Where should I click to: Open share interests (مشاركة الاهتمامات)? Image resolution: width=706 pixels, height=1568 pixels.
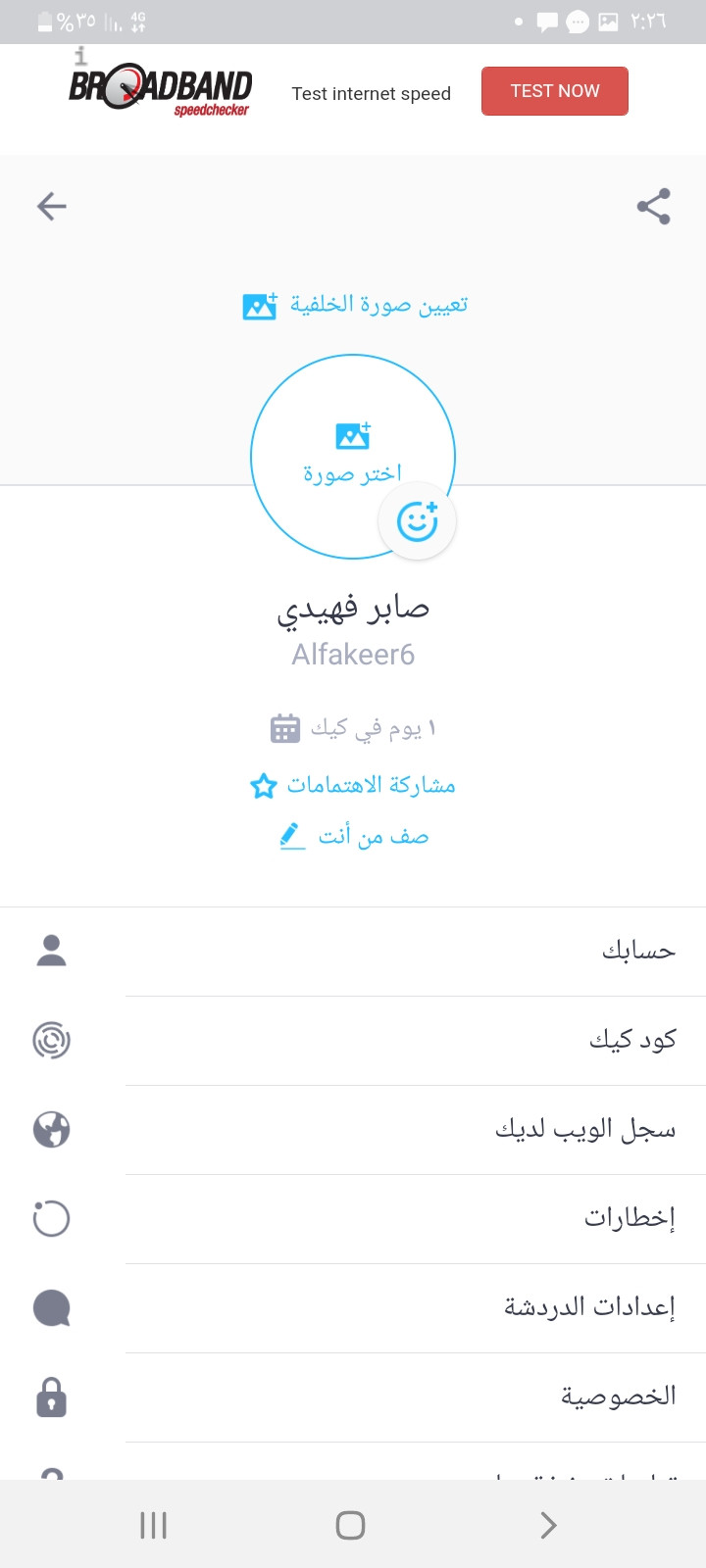click(x=353, y=785)
